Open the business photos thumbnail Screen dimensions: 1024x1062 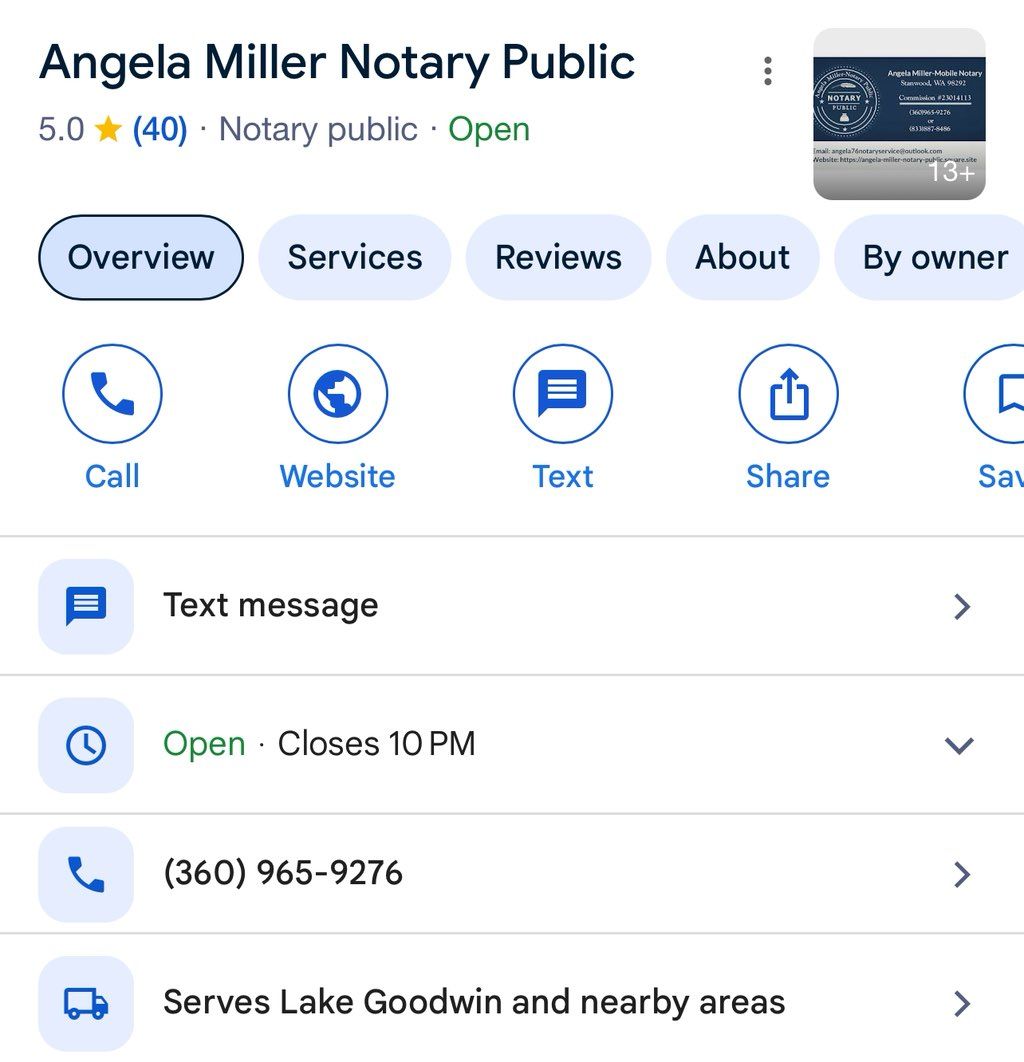(x=899, y=114)
